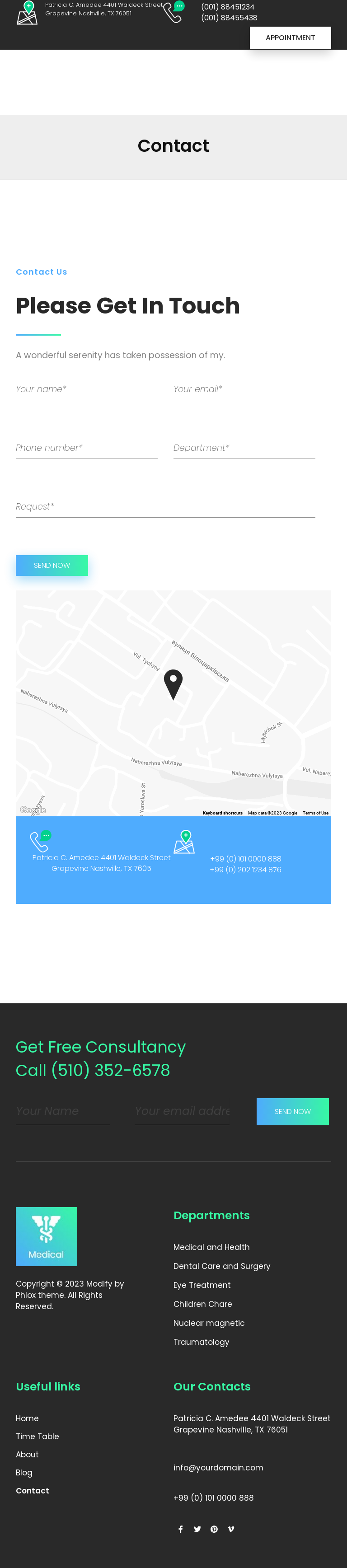The image size is (347, 1568).
Task: Open the Traumatology link
Action: coord(201,1342)
